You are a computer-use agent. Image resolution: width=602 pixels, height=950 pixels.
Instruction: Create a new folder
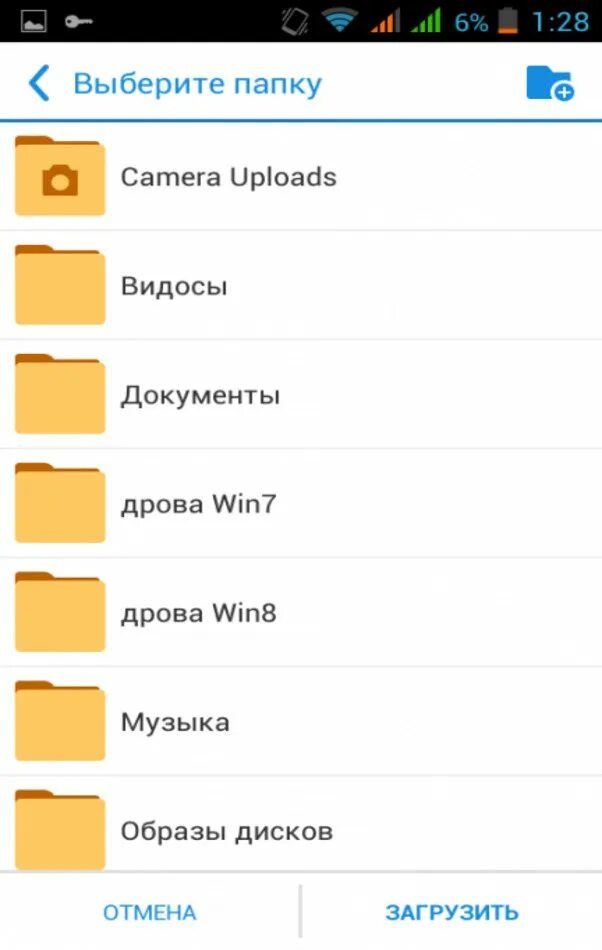click(549, 84)
